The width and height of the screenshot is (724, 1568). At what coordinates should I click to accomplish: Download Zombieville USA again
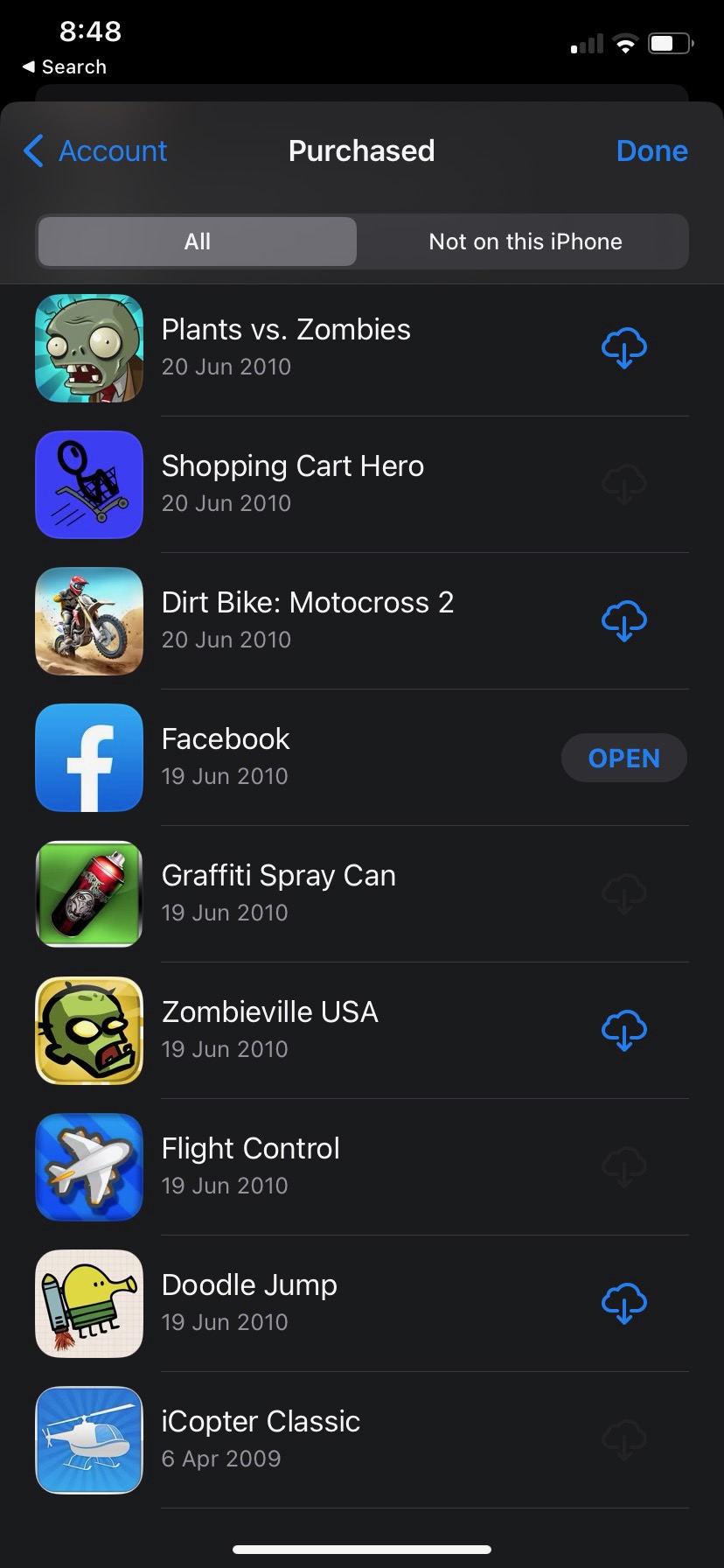[623, 1031]
